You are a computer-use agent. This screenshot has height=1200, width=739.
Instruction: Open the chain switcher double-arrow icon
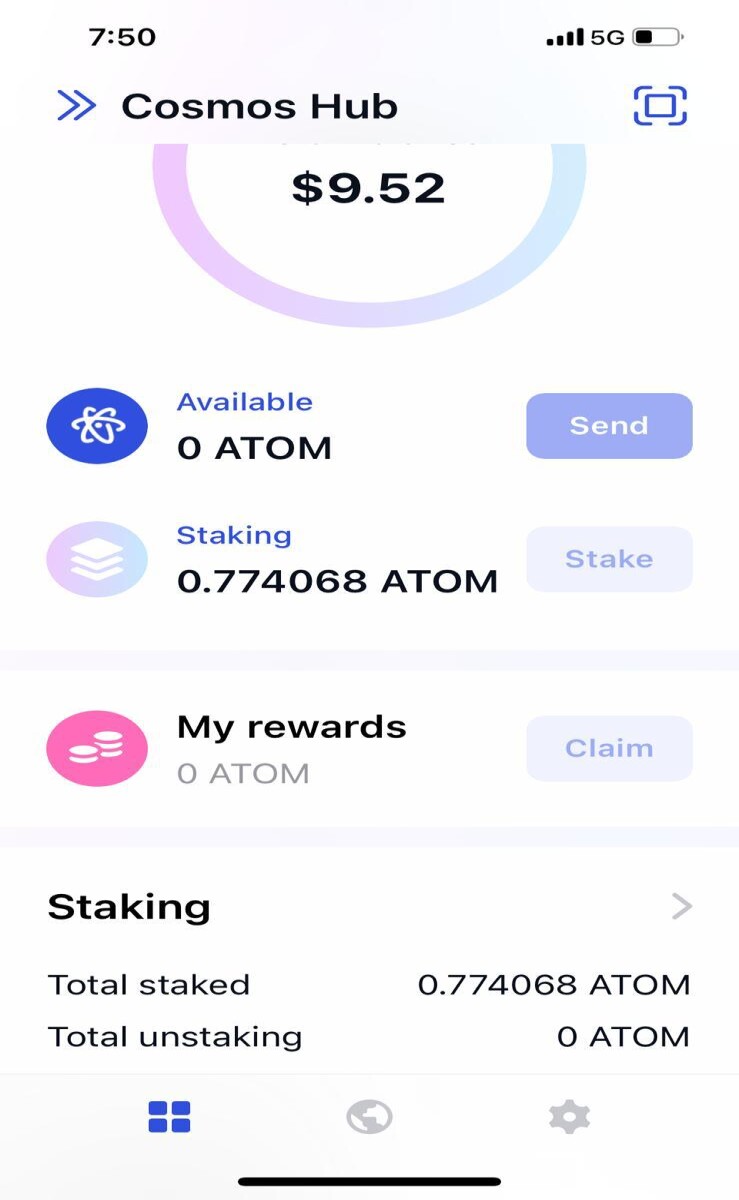click(76, 105)
